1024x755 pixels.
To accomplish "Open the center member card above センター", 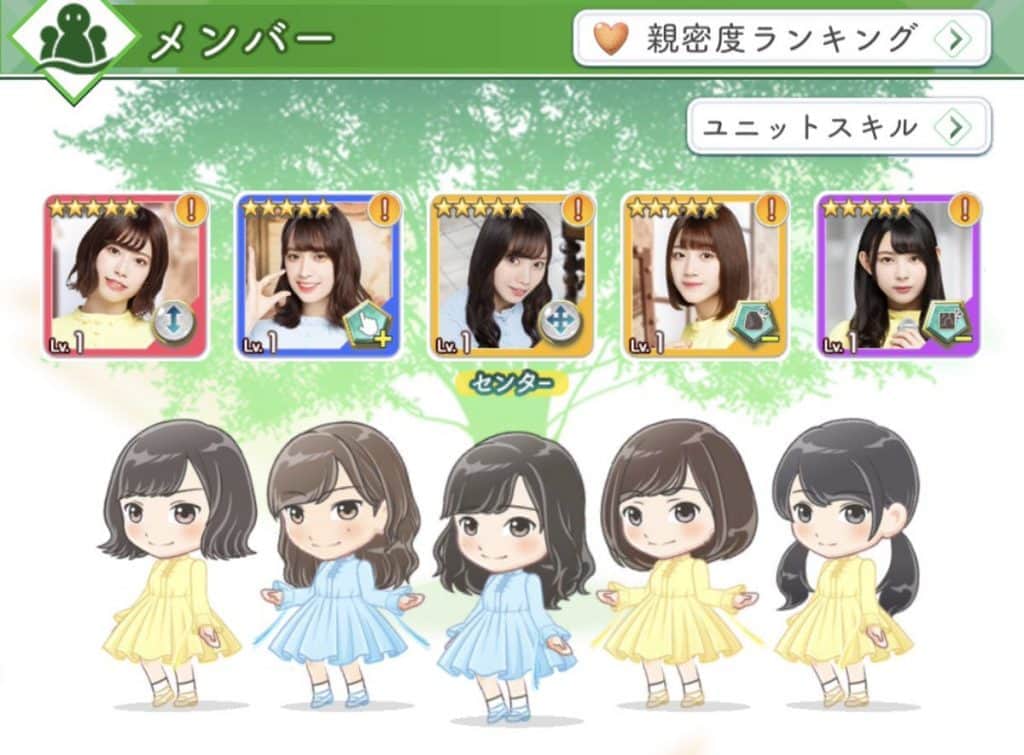I will tap(512, 276).
